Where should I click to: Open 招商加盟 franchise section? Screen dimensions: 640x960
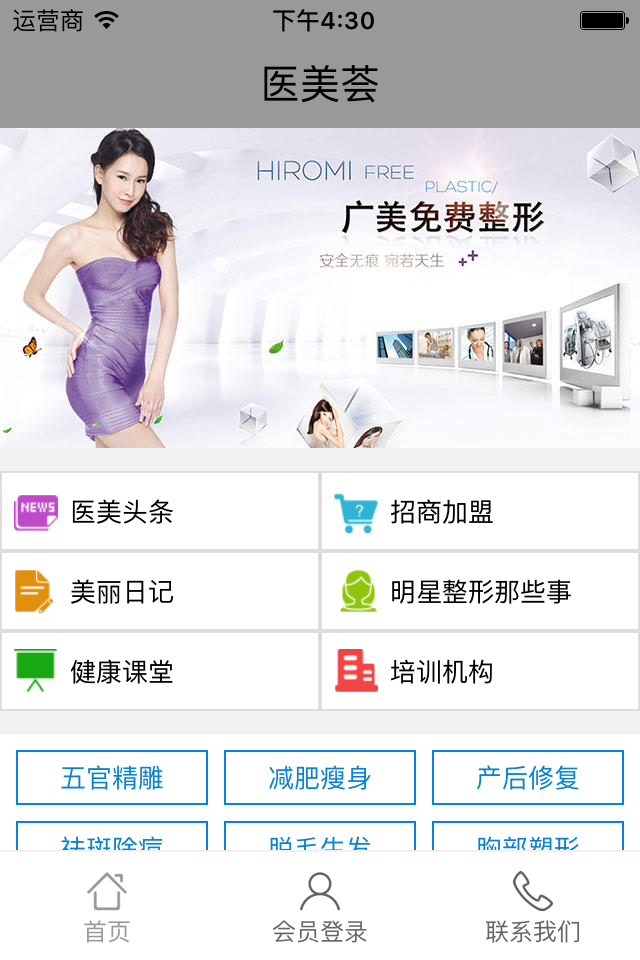click(x=480, y=512)
